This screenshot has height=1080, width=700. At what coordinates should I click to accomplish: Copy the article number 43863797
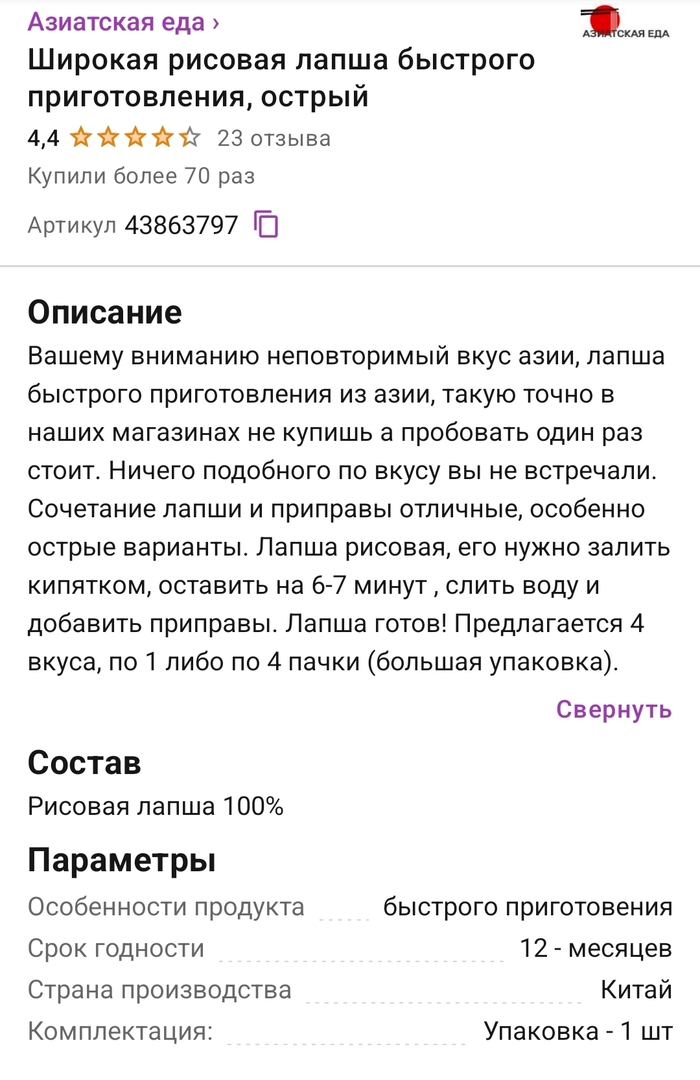pyautogui.click(x=266, y=224)
